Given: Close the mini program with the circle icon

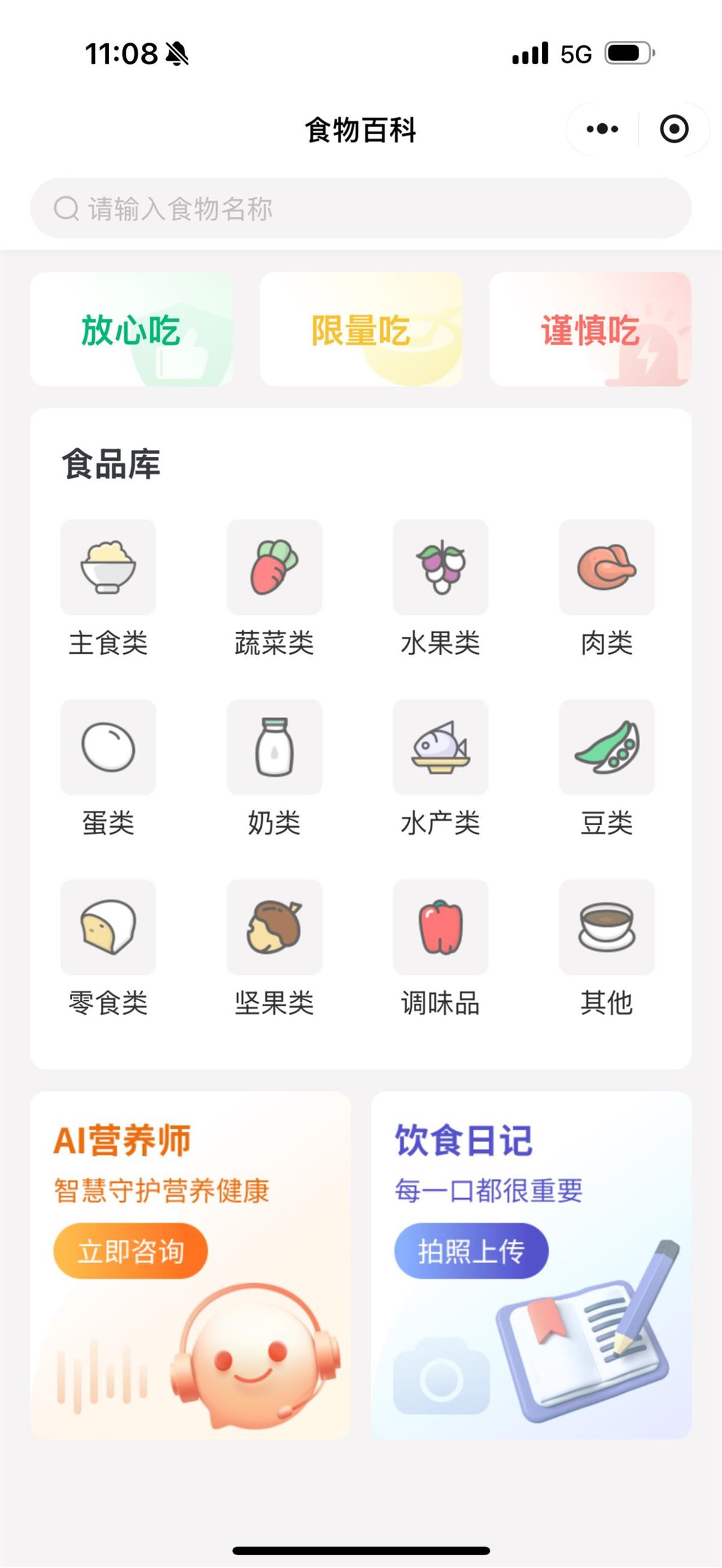Looking at the screenshot, I should (x=674, y=129).
